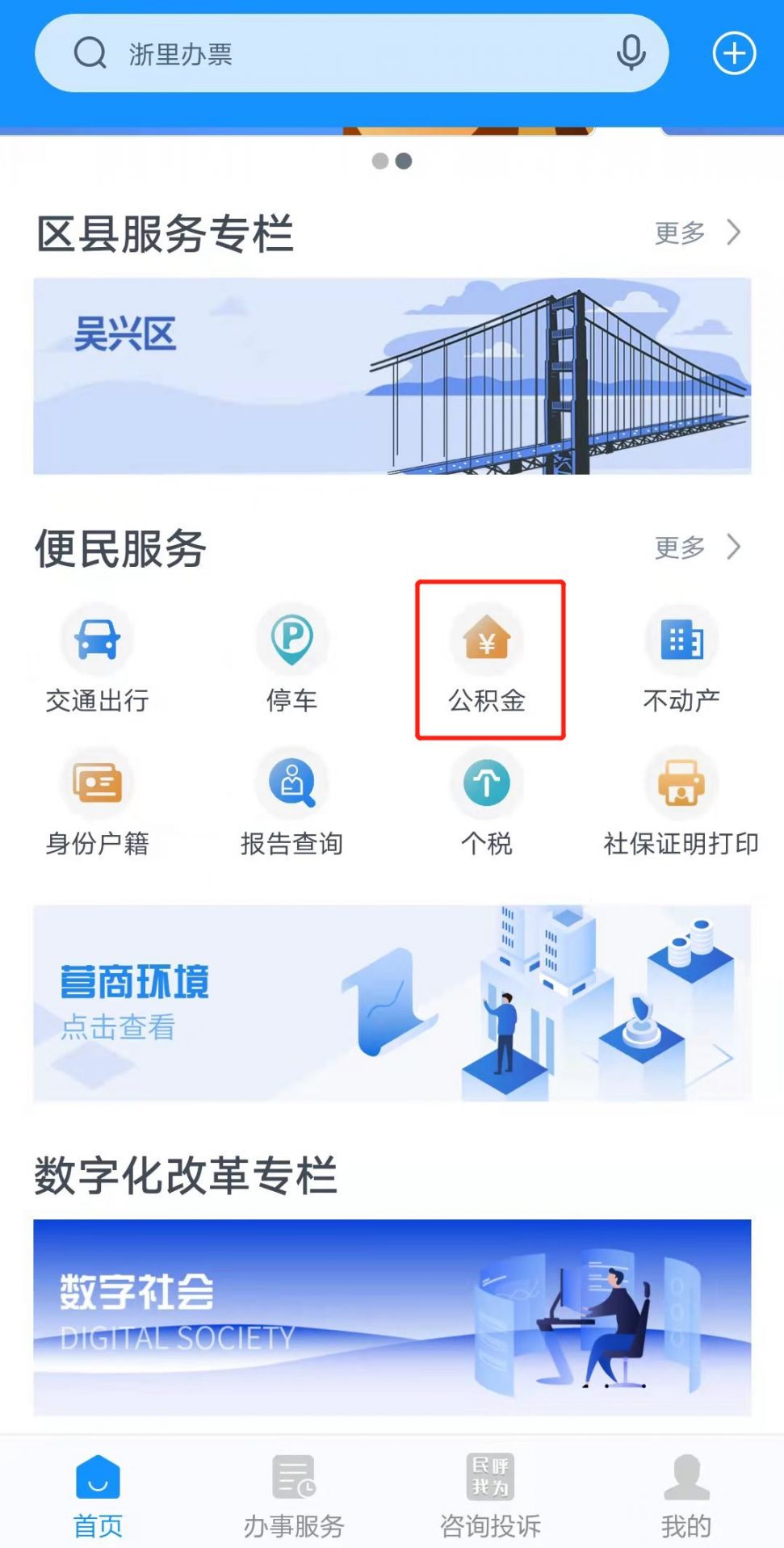Open the 营商环境 banner
Screen dimensions: 784x1548
(x=392, y=1003)
